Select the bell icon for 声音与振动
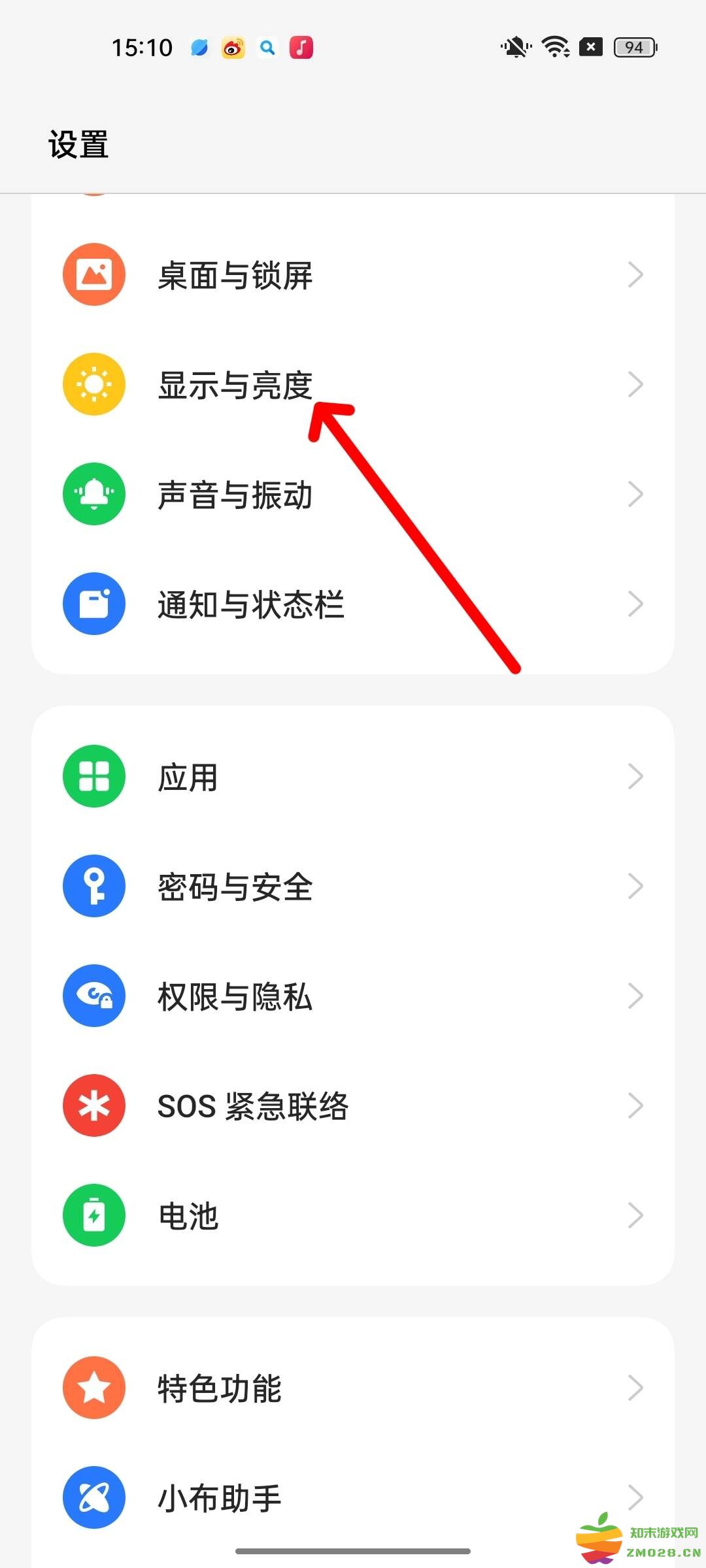 pos(93,495)
